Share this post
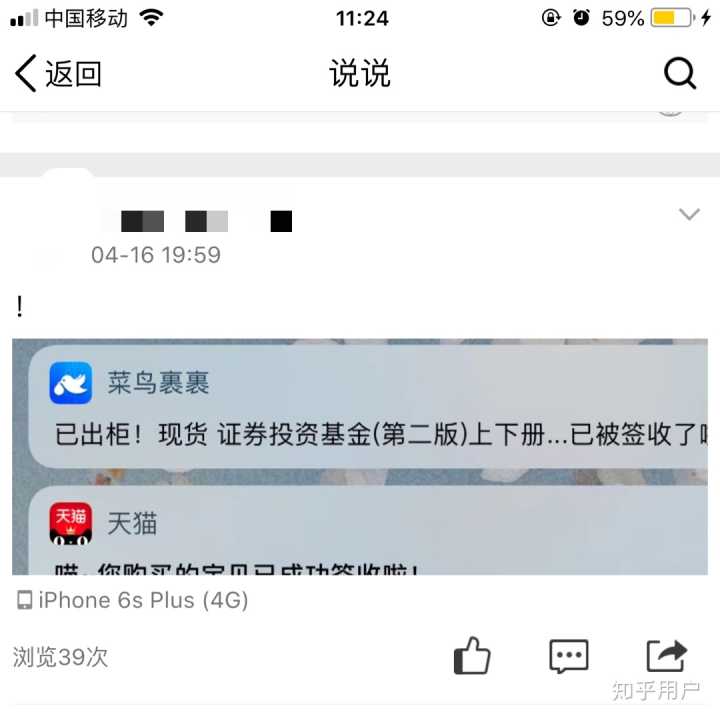The height and width of the screenshot is (716, 720). 666,655
